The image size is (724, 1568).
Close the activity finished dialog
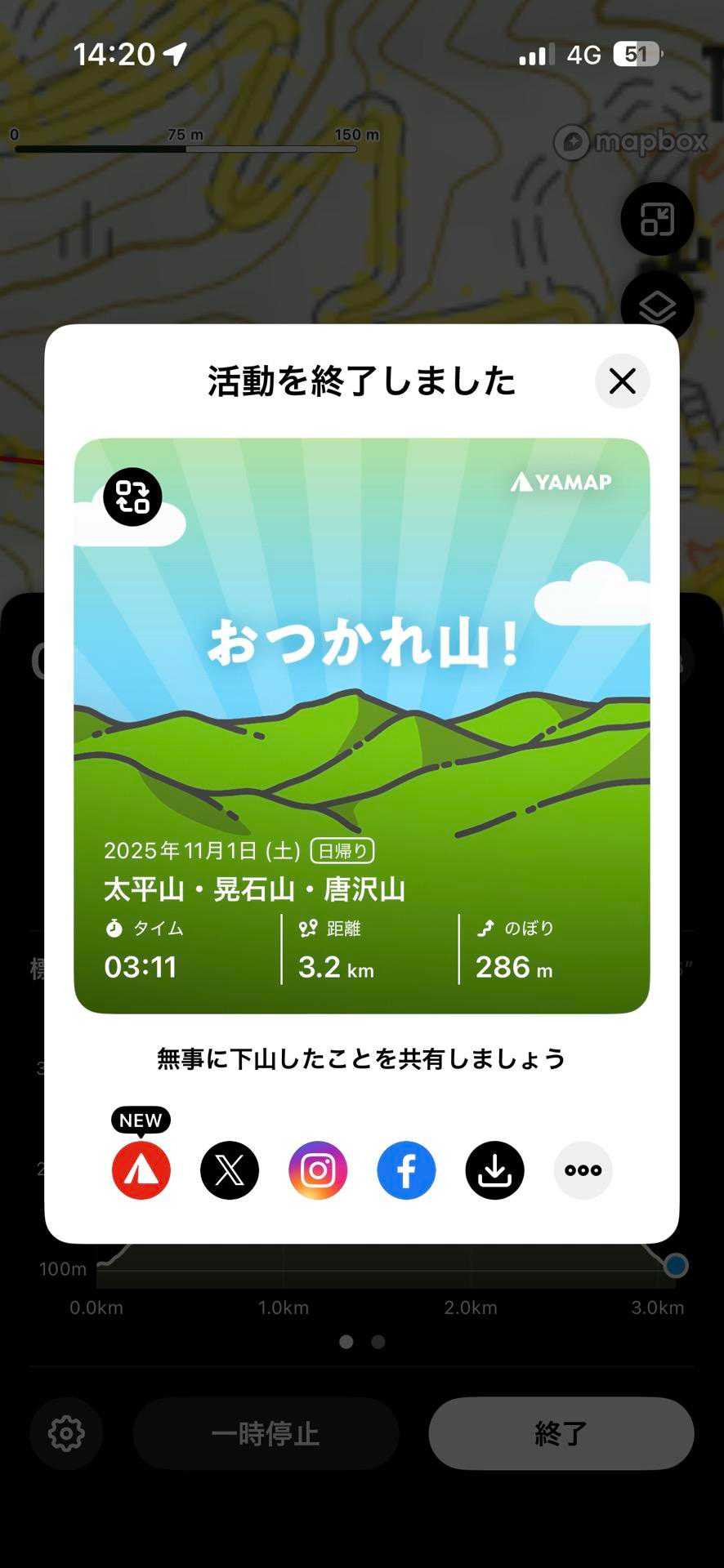click(x=622, y=381)
